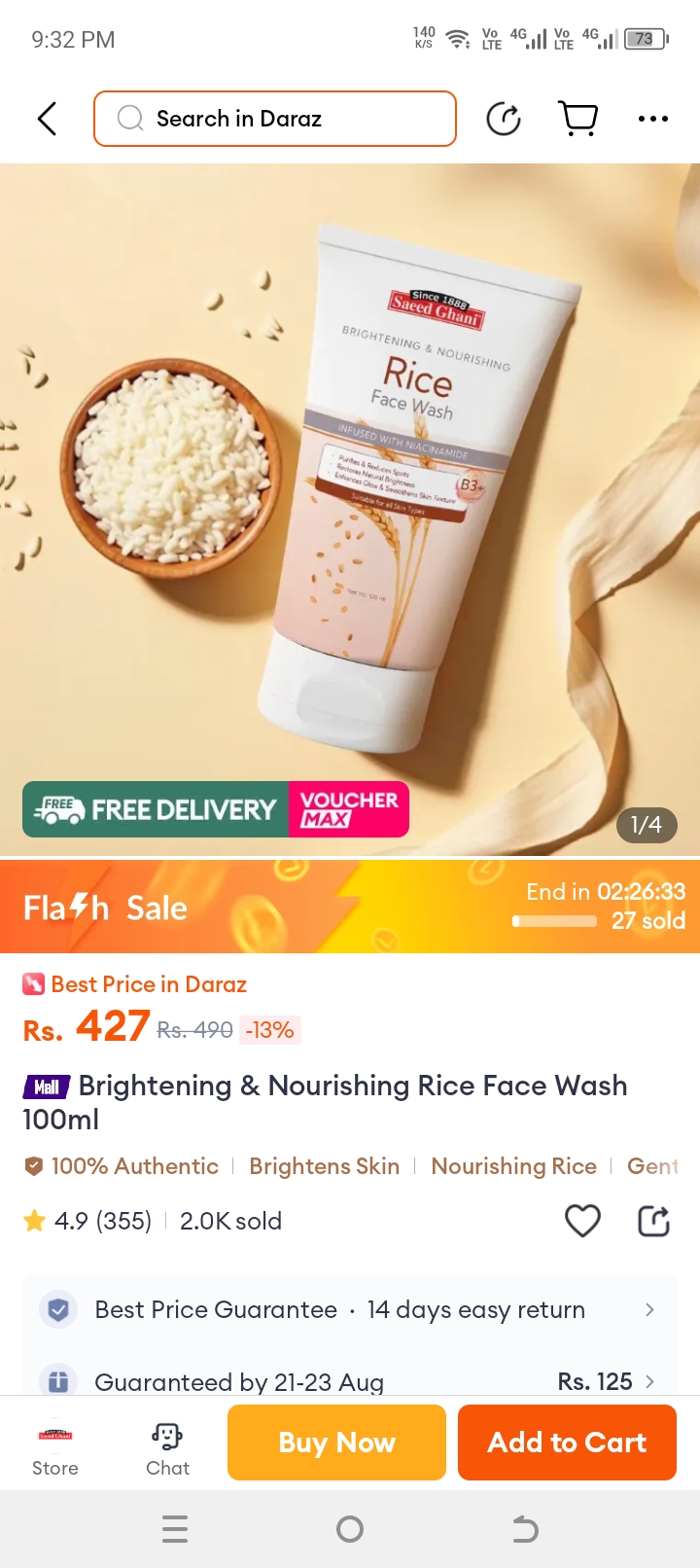
Task: Go back using the top-left arrow
Action: coord(47,119)
